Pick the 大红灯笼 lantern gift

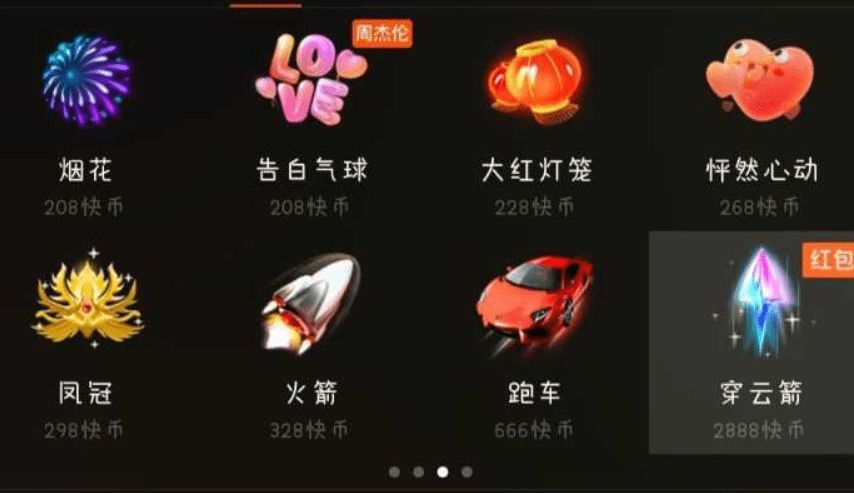tap(536, 82)
